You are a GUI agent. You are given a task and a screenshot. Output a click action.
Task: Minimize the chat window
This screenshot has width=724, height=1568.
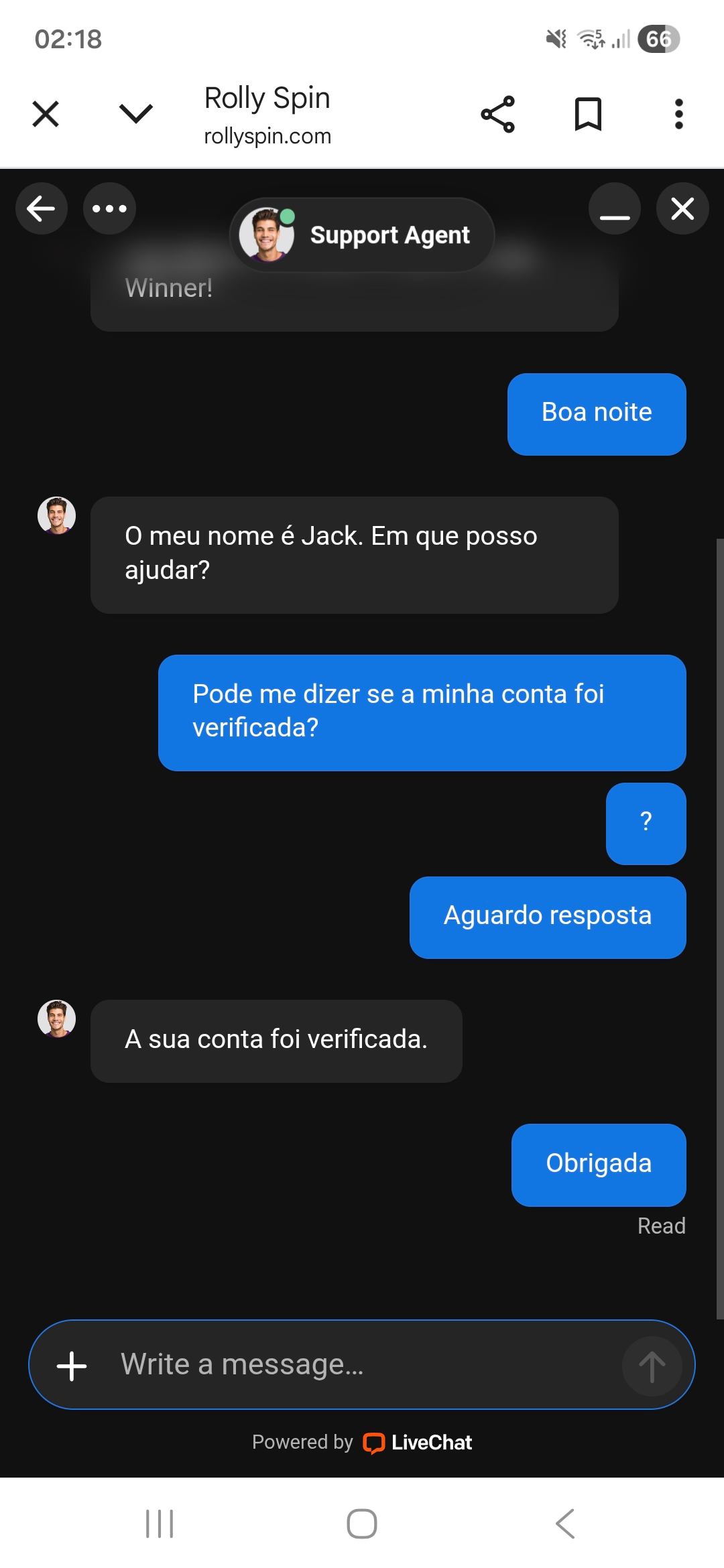[614, 208]
